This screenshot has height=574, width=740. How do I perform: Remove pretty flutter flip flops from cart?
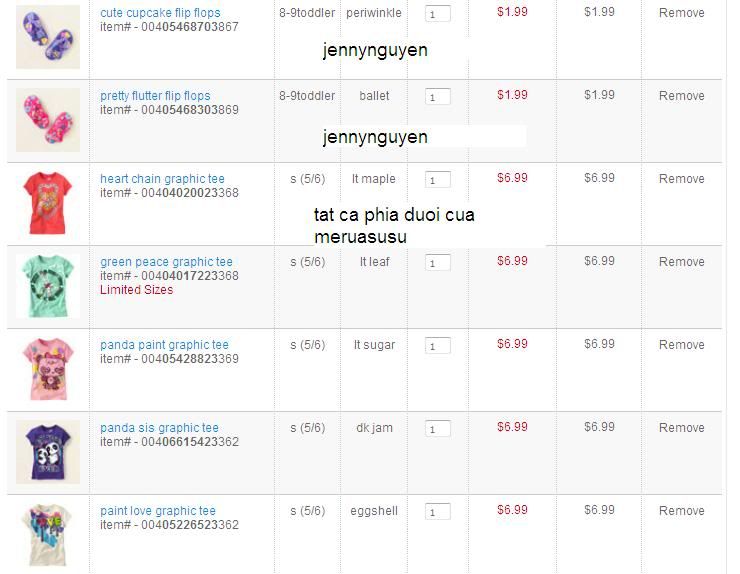point(681,96)
